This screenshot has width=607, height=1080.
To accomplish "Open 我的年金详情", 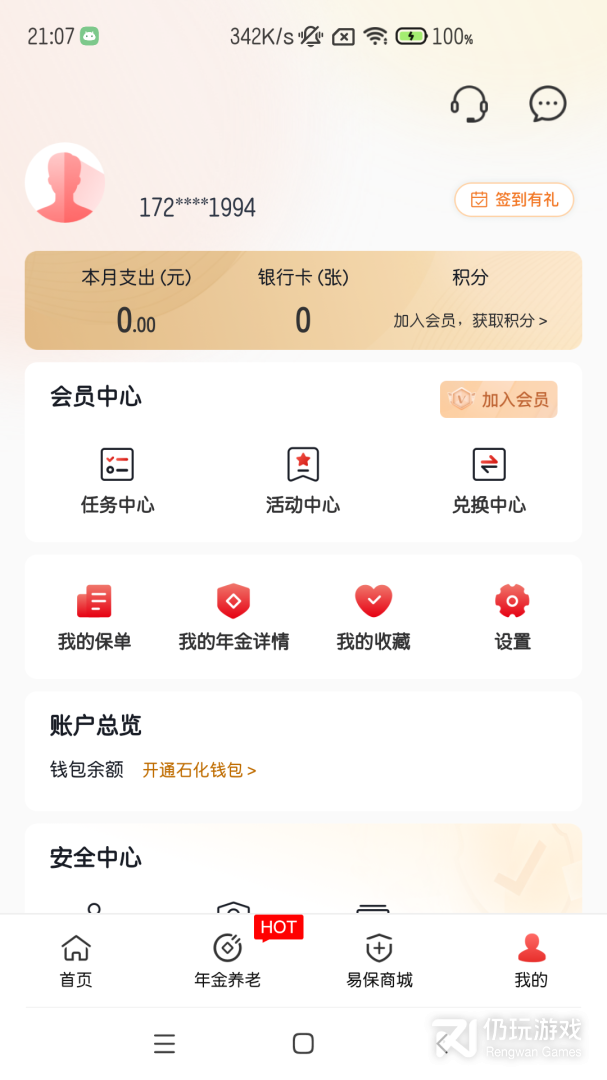I will tap(234, 617).
